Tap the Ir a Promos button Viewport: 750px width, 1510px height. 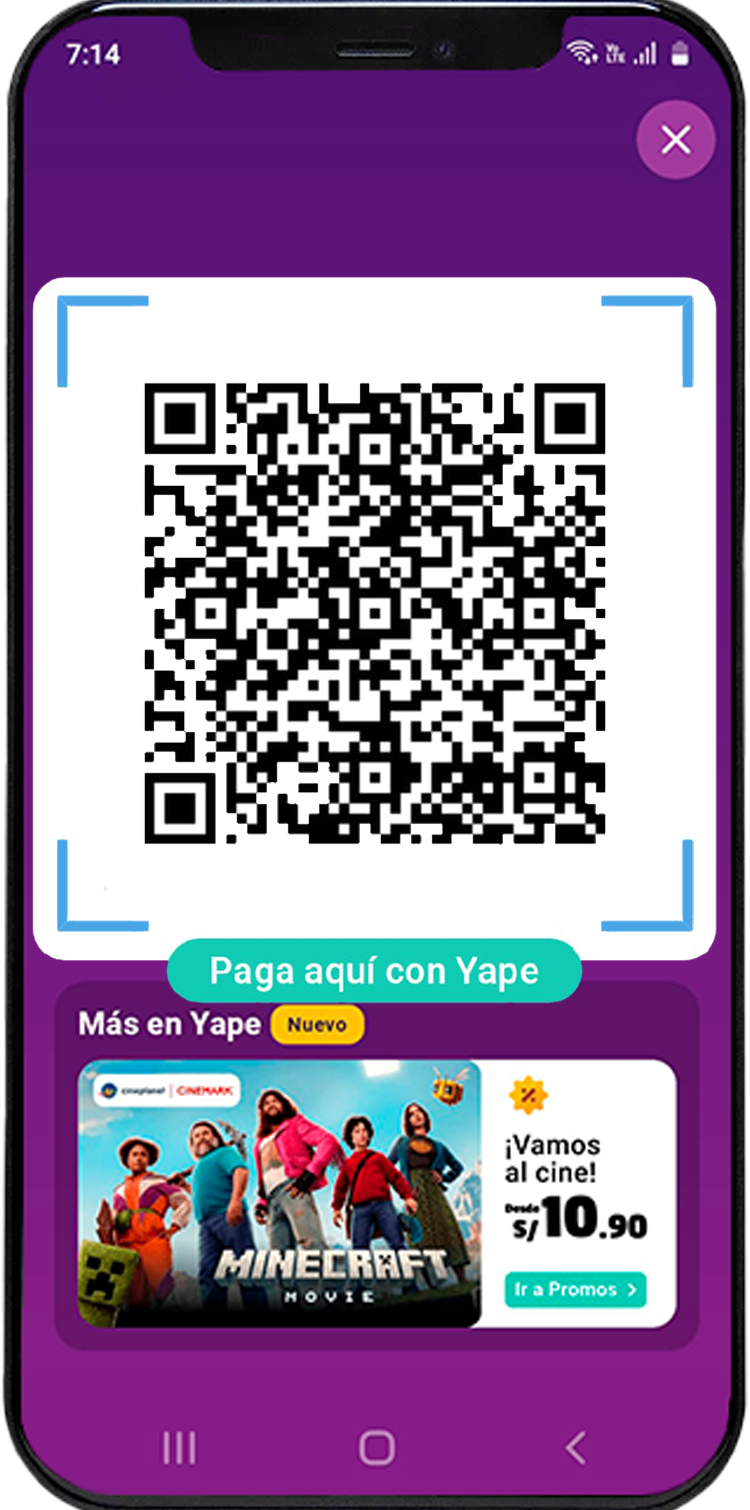point(575,1289)
